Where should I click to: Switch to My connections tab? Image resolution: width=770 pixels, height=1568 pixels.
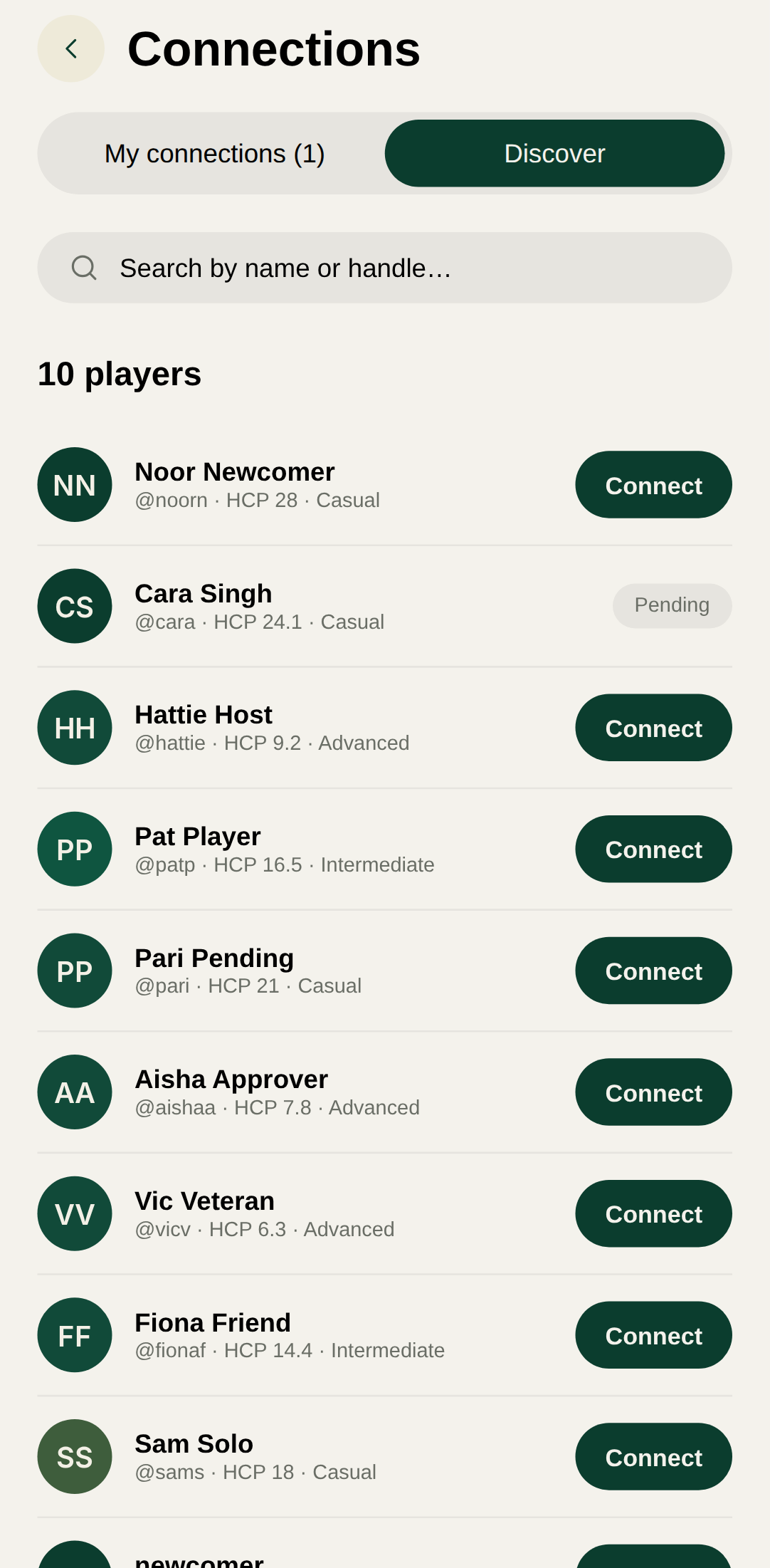pyautogui.click(x=214, y=154)
